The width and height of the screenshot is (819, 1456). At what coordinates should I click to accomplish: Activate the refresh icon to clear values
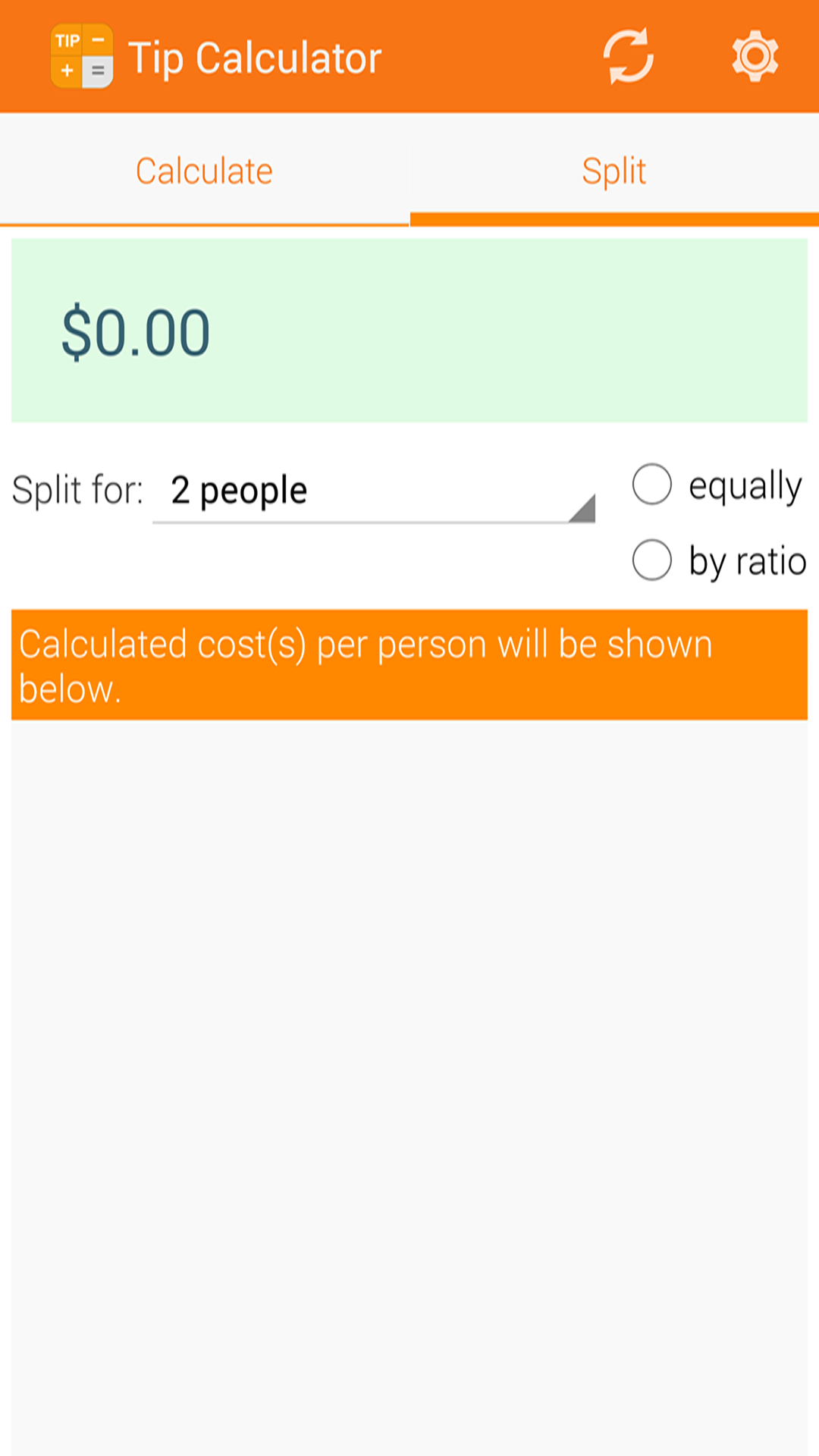click(x=628, y=57)
